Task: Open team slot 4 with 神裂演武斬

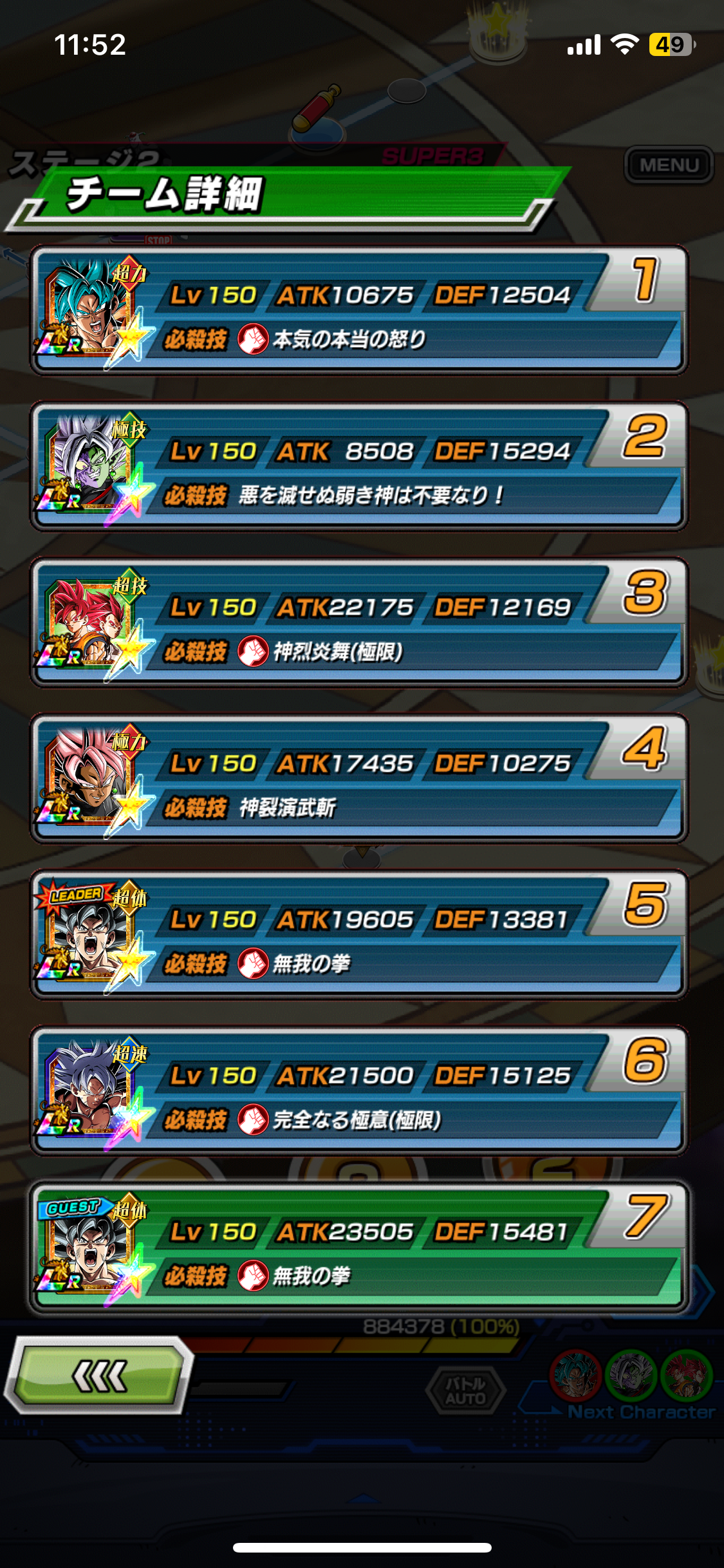Action: pyautogui.click(x=359, y=779)
